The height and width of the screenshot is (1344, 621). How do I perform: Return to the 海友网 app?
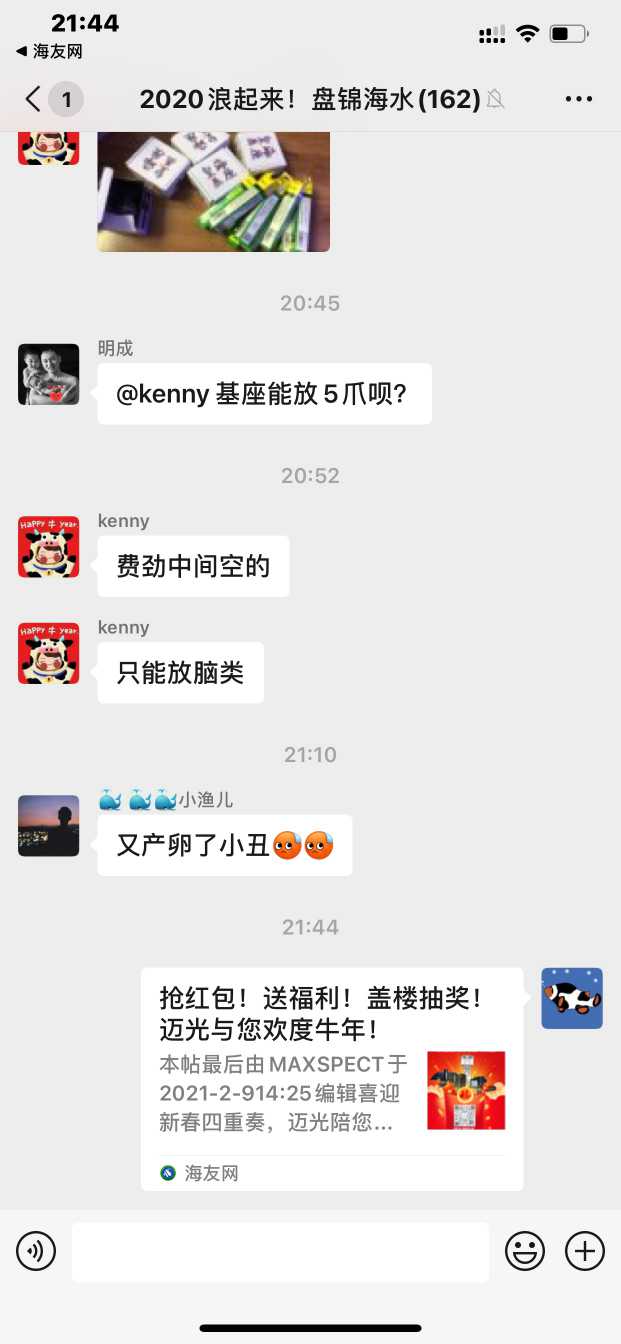(48, 51)
